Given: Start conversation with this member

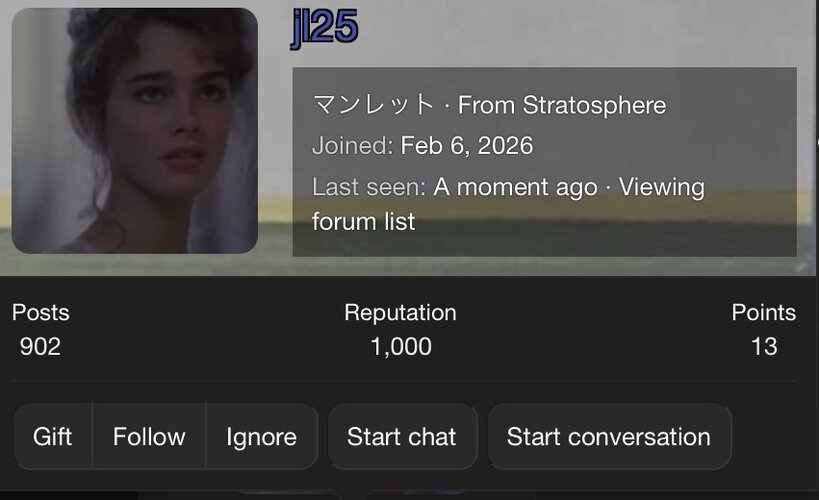Looking at the screenshot, I should [x=608, y=437].
